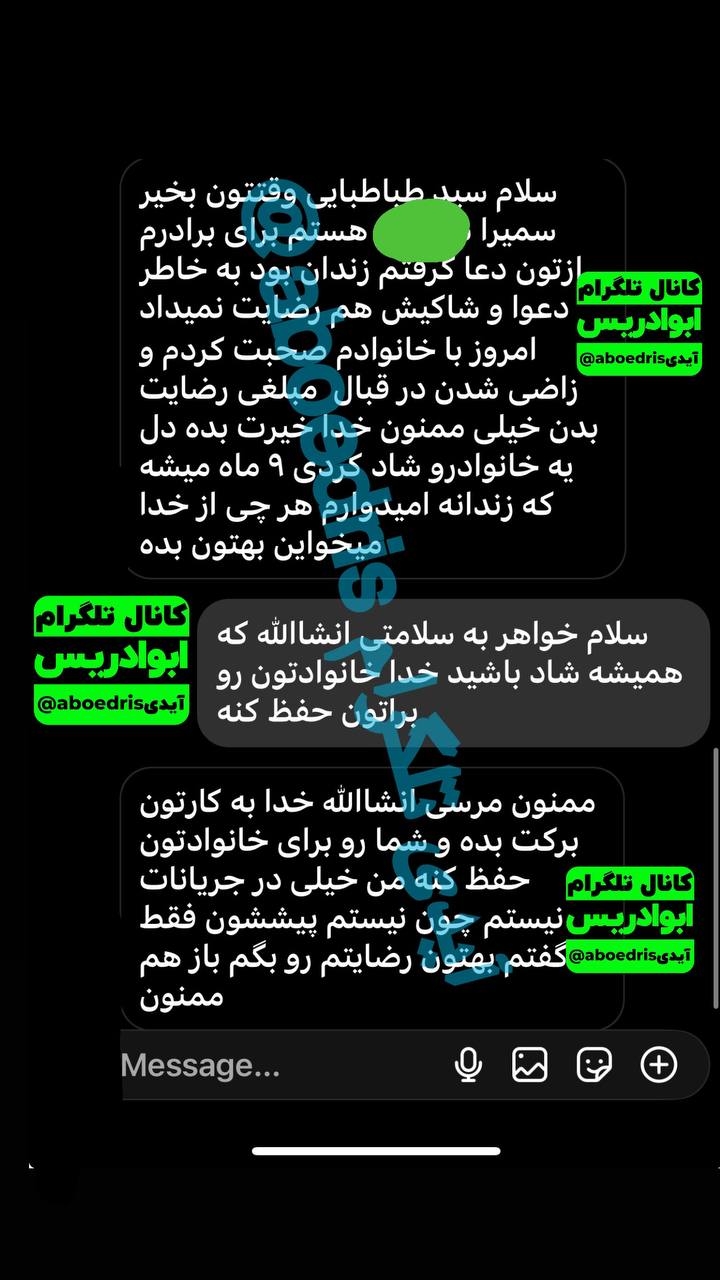Screen dimensions: 720x1280
Task: Focus the Message text field
Action: tap(250, 1065)
